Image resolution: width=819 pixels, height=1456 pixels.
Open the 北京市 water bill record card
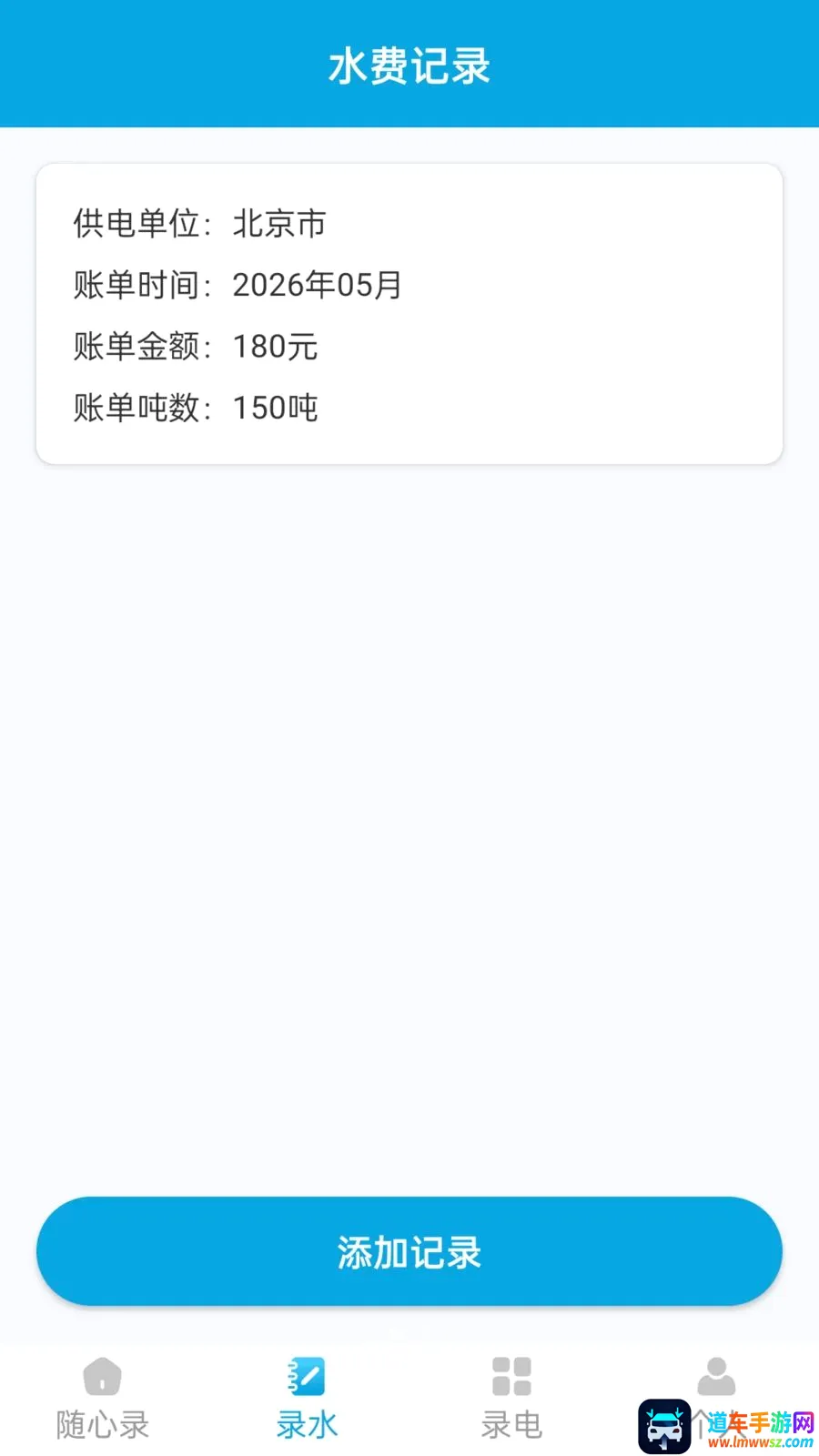coord(409,314)
